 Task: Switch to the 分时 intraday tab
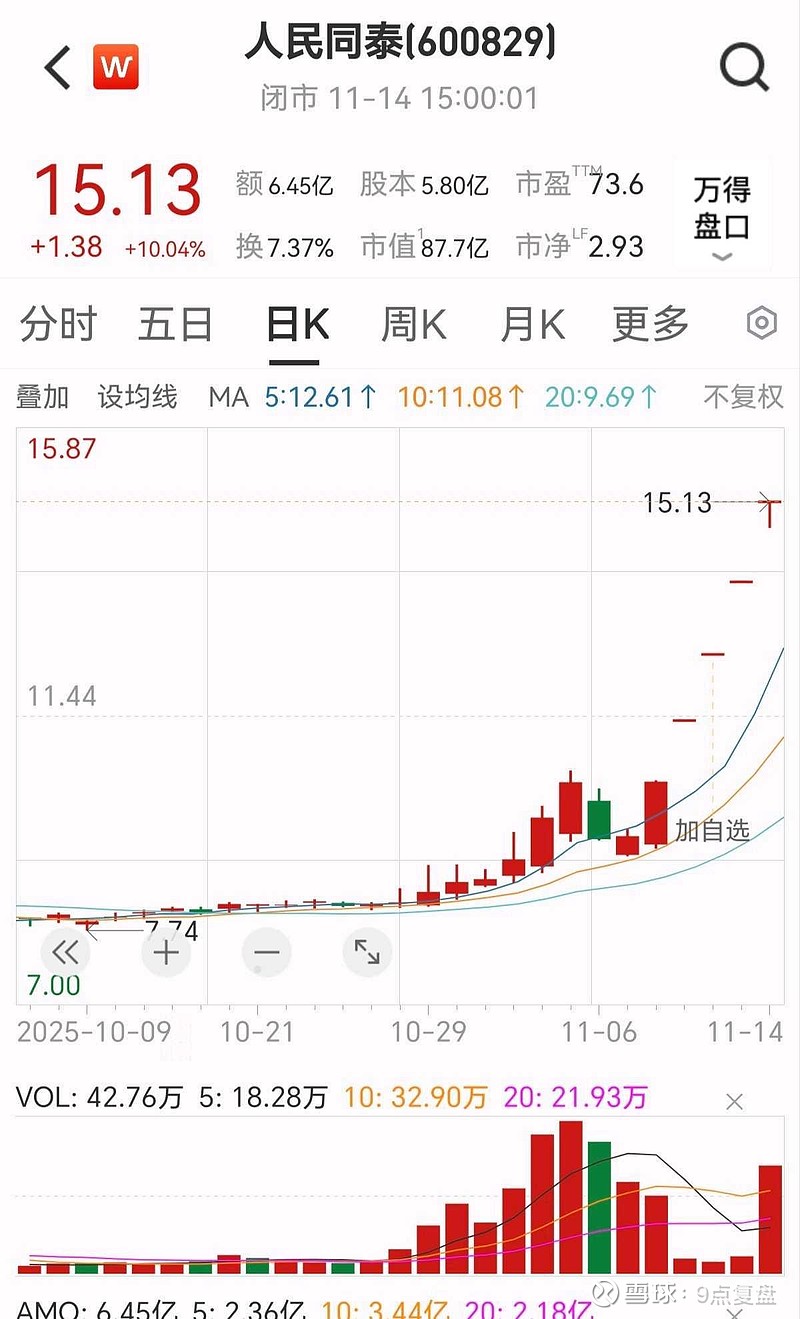click(57, 322)
